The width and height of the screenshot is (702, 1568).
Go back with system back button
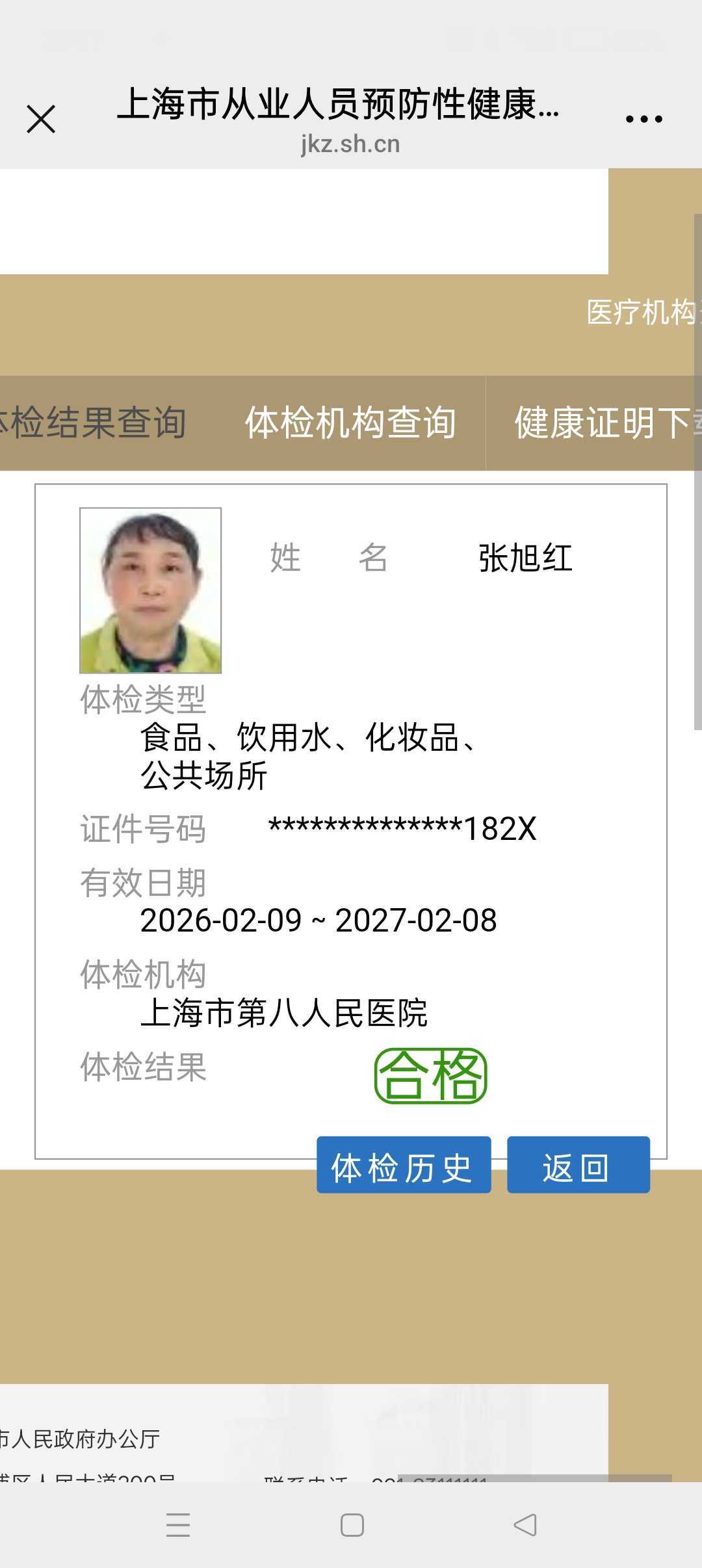525,1524
